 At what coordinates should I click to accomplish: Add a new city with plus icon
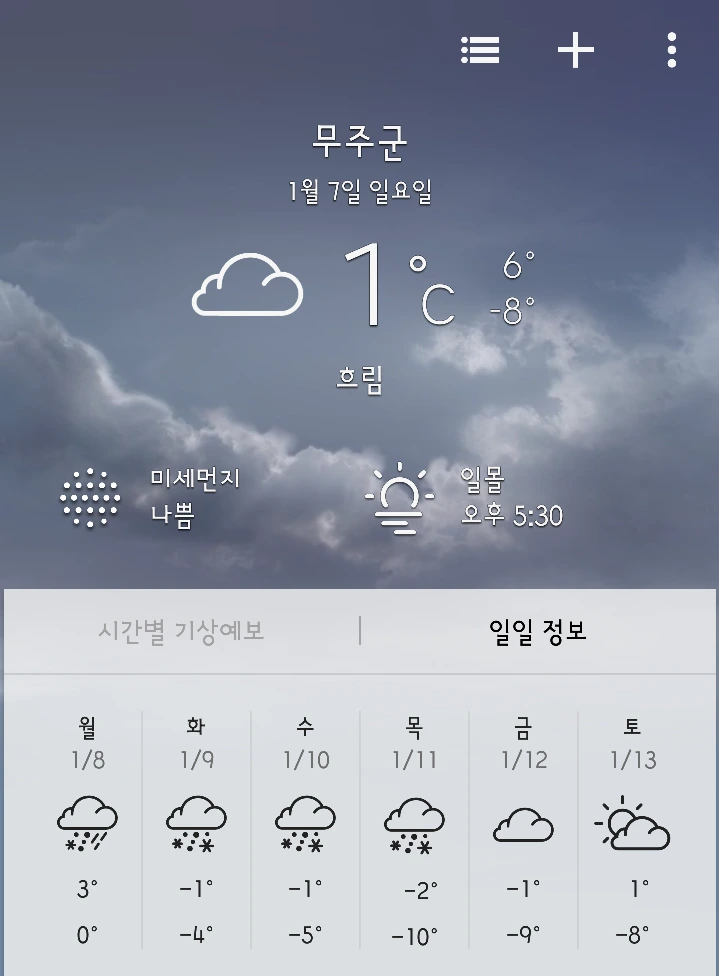coord(575,50)
